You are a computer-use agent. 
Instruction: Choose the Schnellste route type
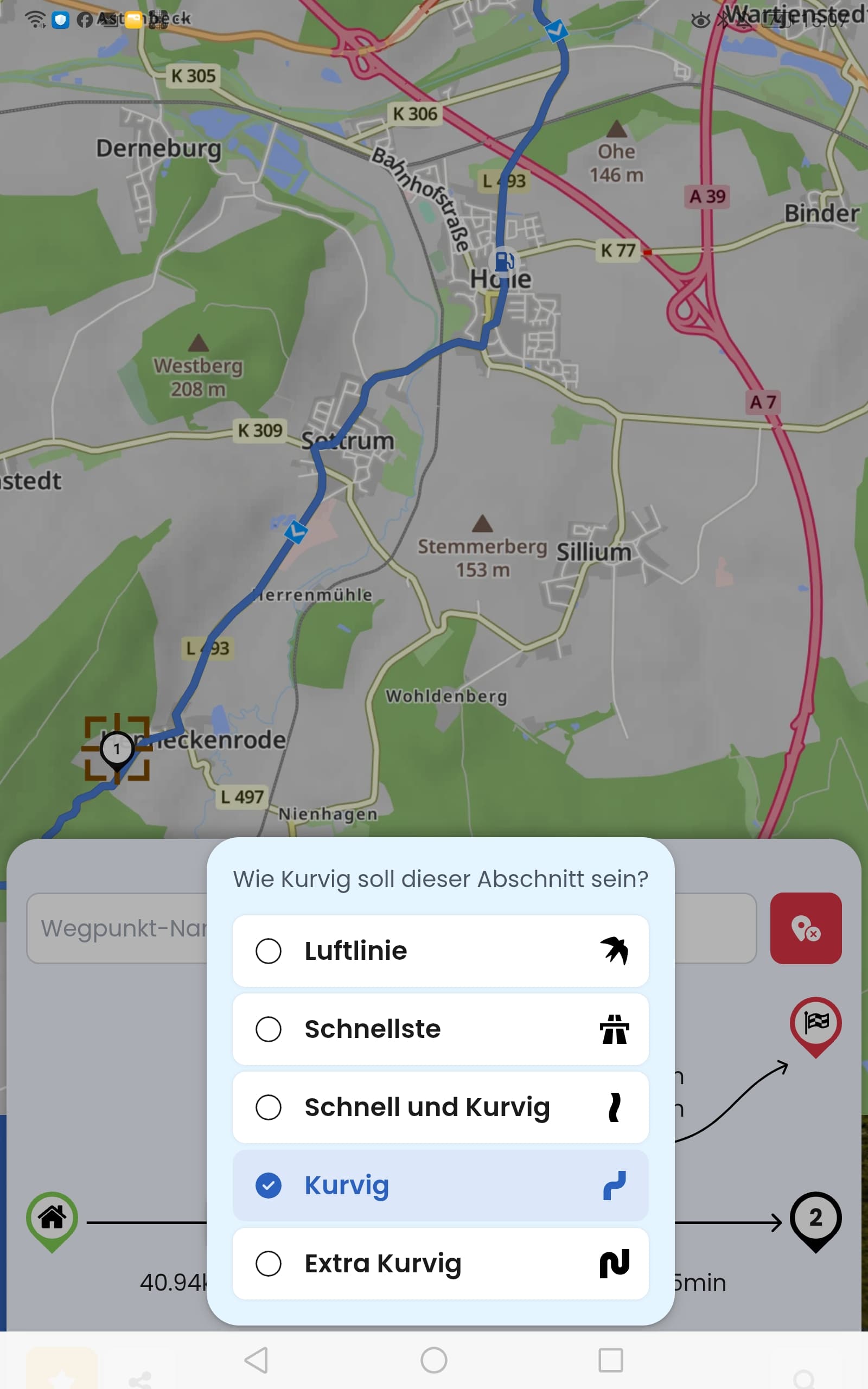(x=440, y=1029)
